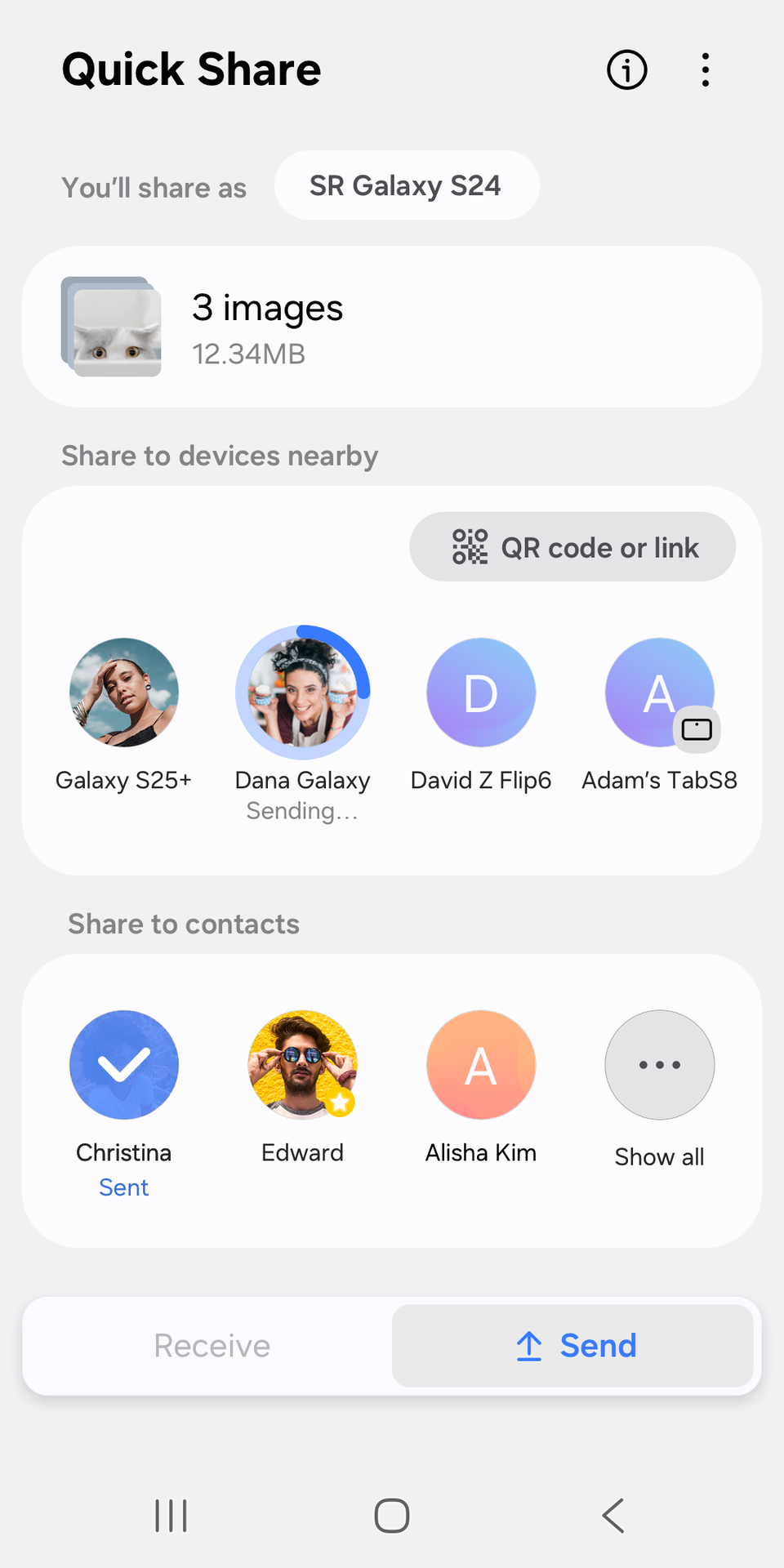Go back with the system back button
This screenshot has width=784, height=1568.
click(x=613, y=1516)
